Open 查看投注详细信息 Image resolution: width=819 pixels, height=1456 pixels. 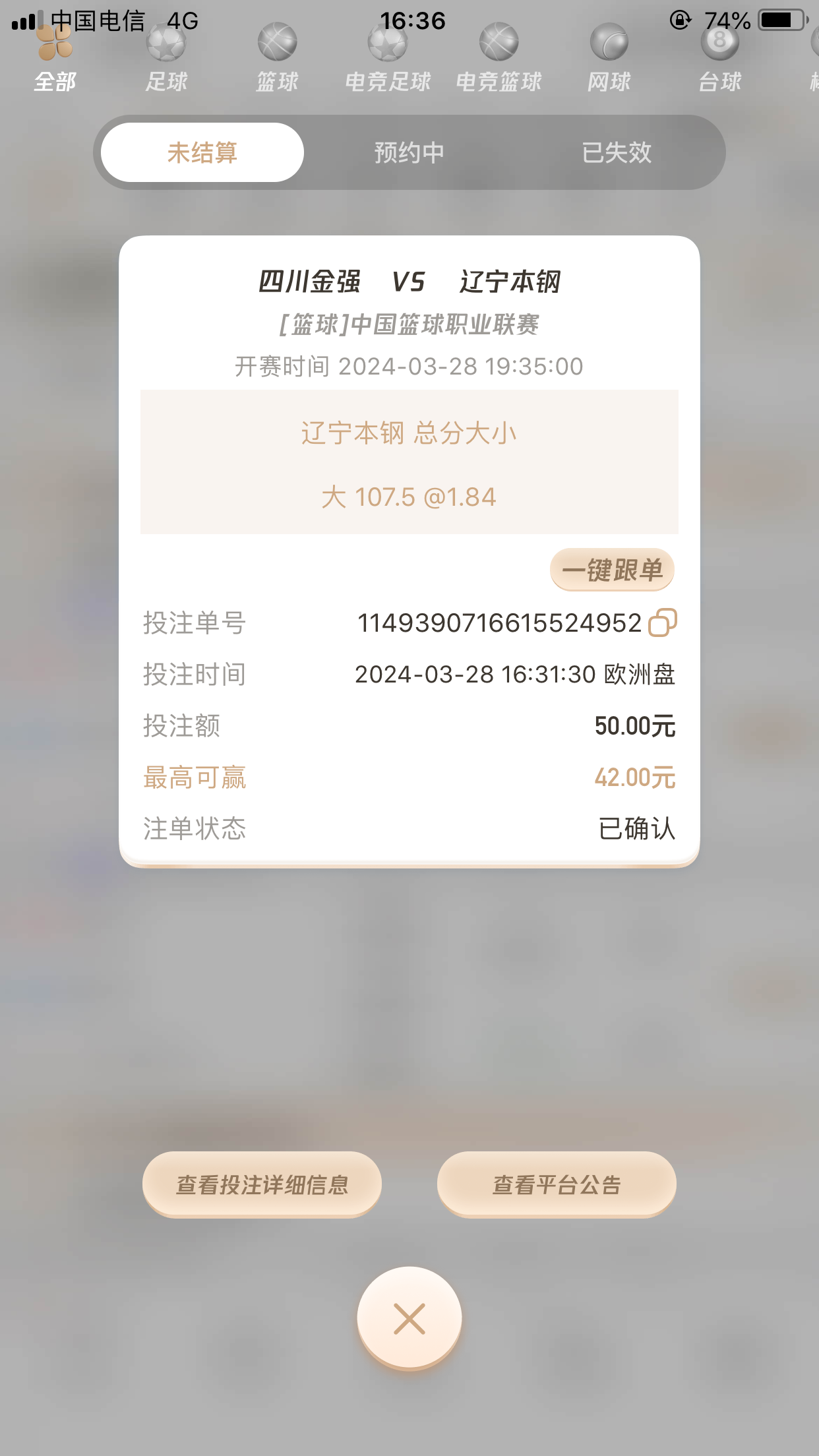(x=262, y=1184)
